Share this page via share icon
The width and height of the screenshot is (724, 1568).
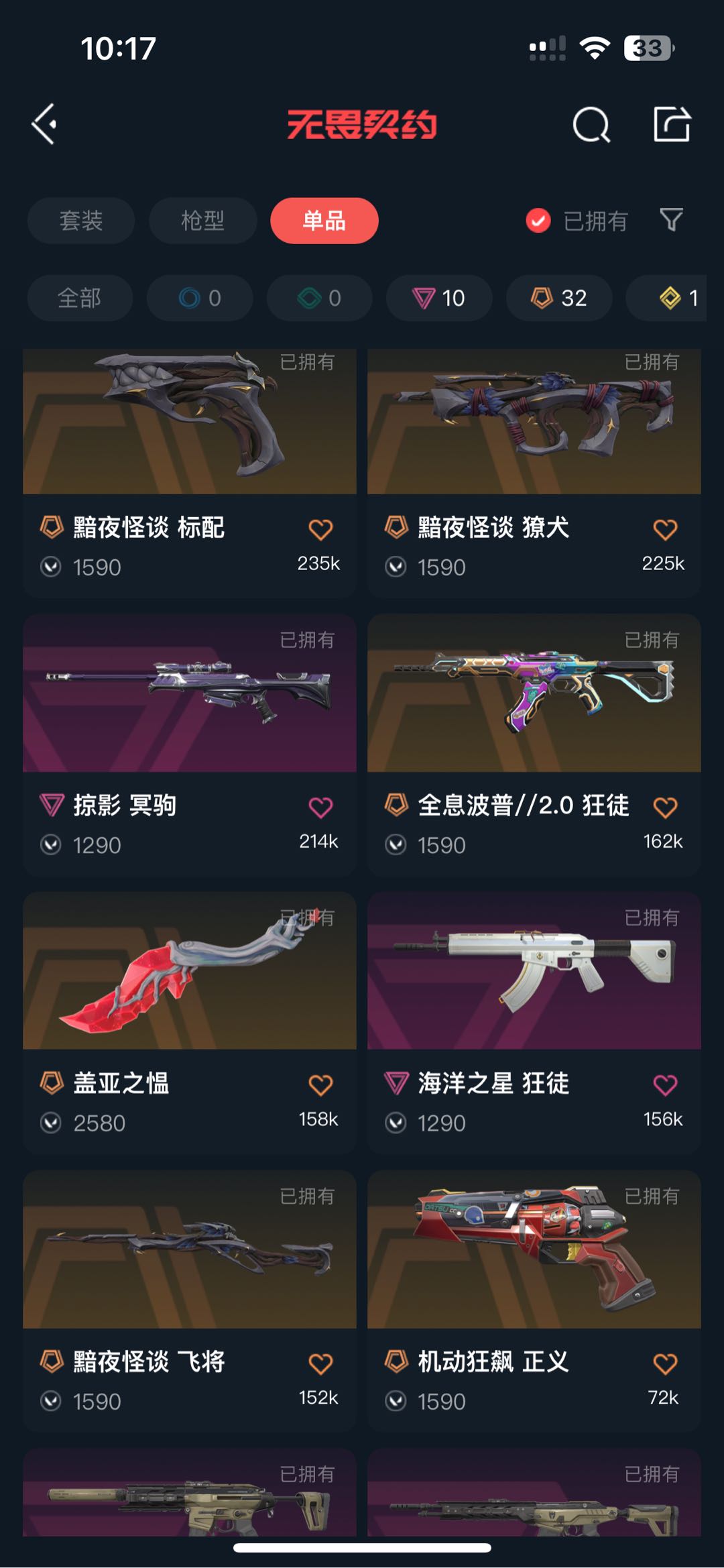672,124
